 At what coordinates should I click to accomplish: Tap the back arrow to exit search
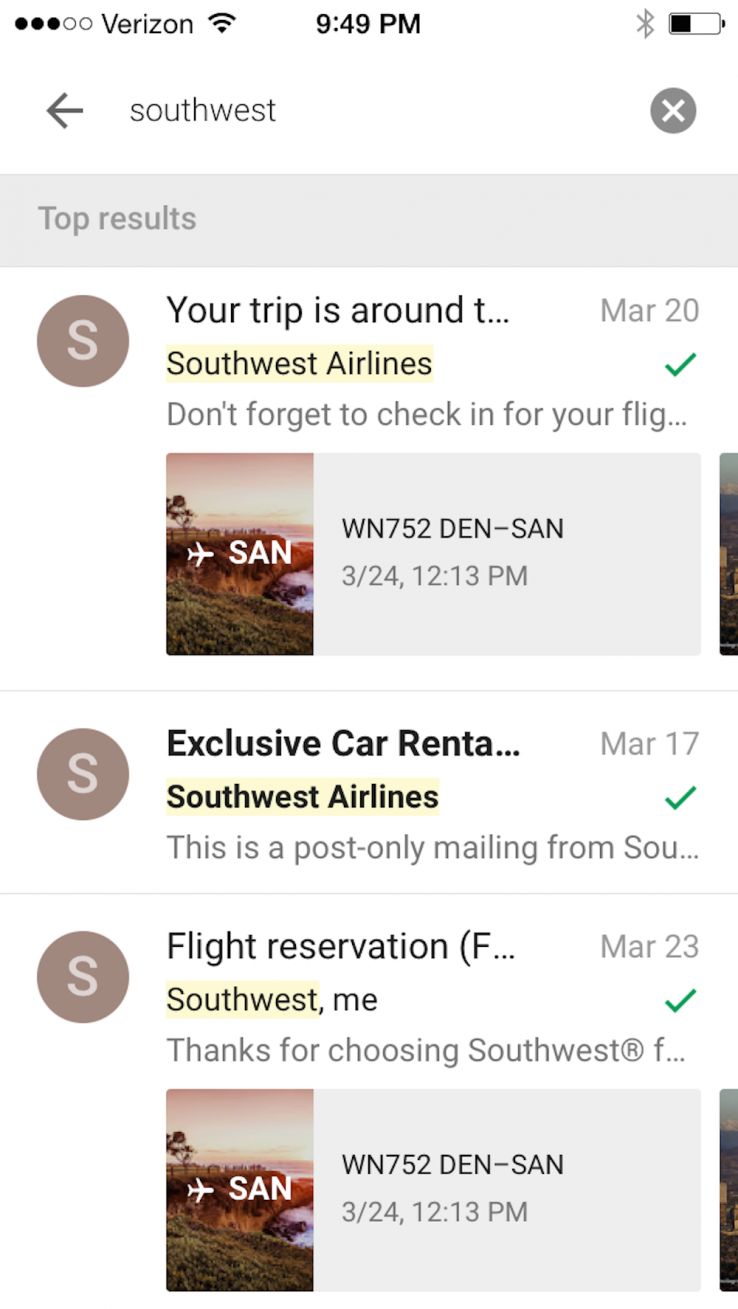pyautogui.click(x=63, y=111)
